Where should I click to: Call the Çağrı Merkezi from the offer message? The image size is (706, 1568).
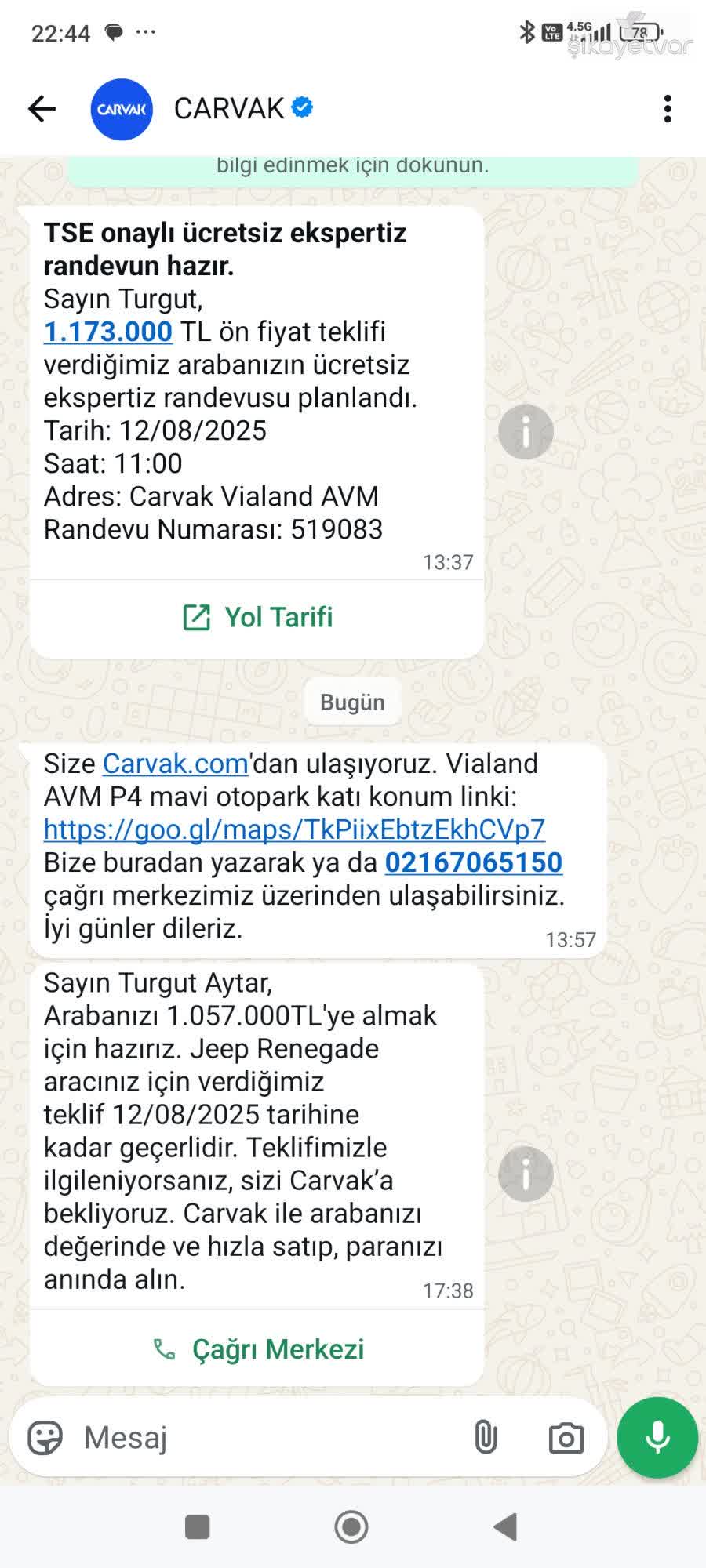click(259, 1348)
